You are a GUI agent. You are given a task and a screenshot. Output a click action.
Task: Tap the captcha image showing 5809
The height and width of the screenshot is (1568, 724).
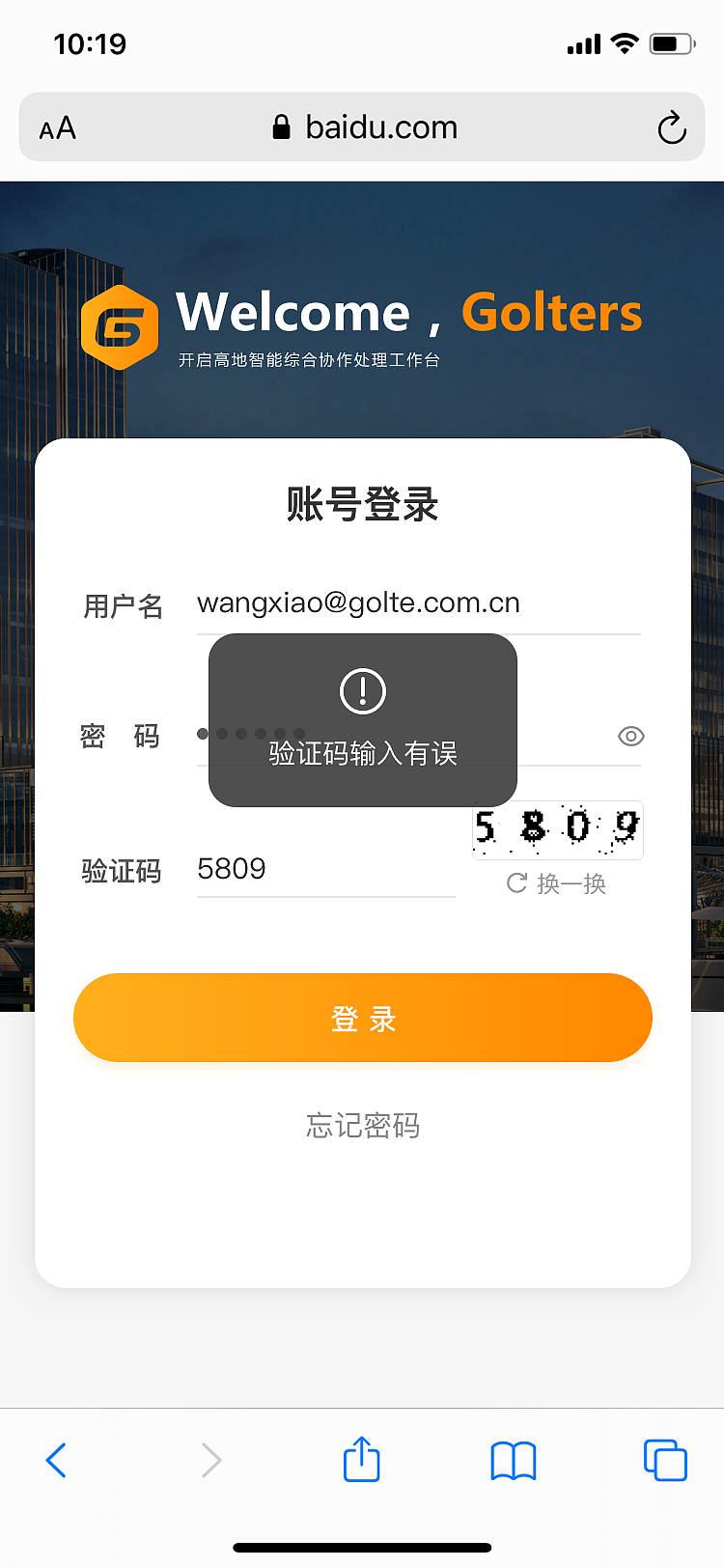click(557, 829)
